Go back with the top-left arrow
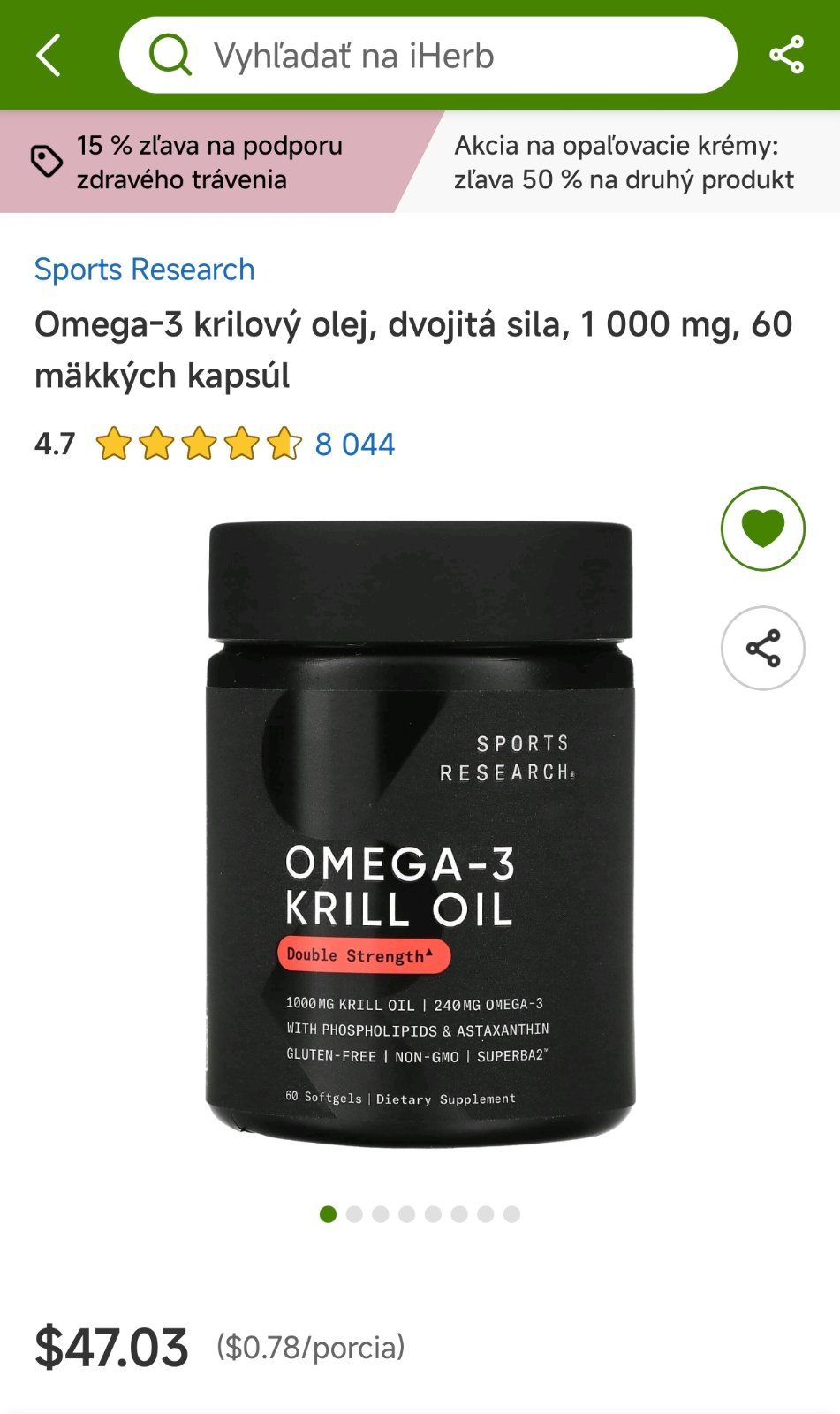The image size is (840, 1414). (49, 56)
